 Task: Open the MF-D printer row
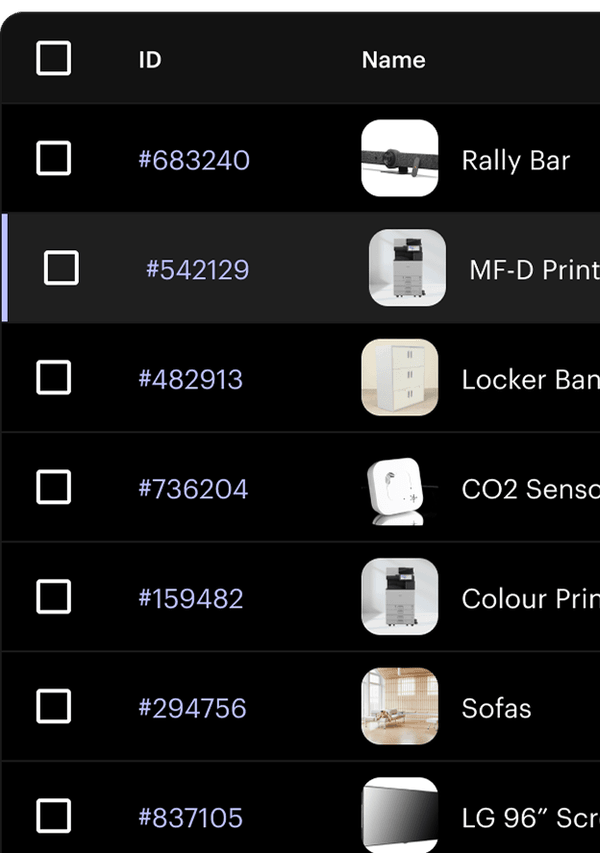[x=533, y=269]
